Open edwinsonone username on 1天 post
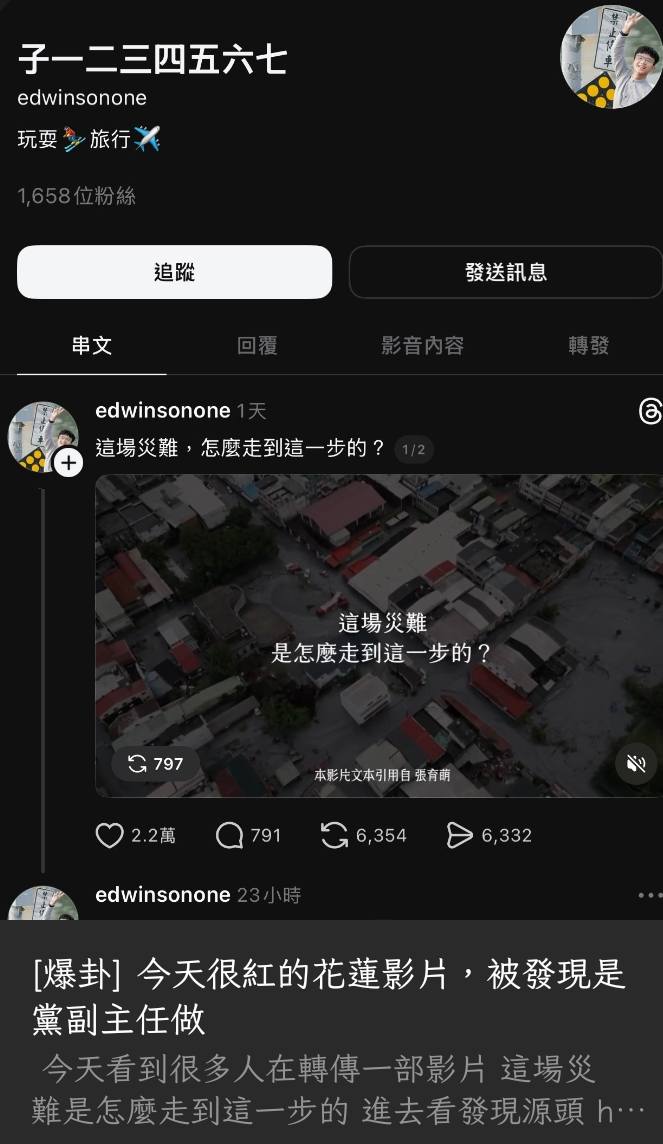Image resolution: width=663 pixels, height=1144 pixels. 162,411
